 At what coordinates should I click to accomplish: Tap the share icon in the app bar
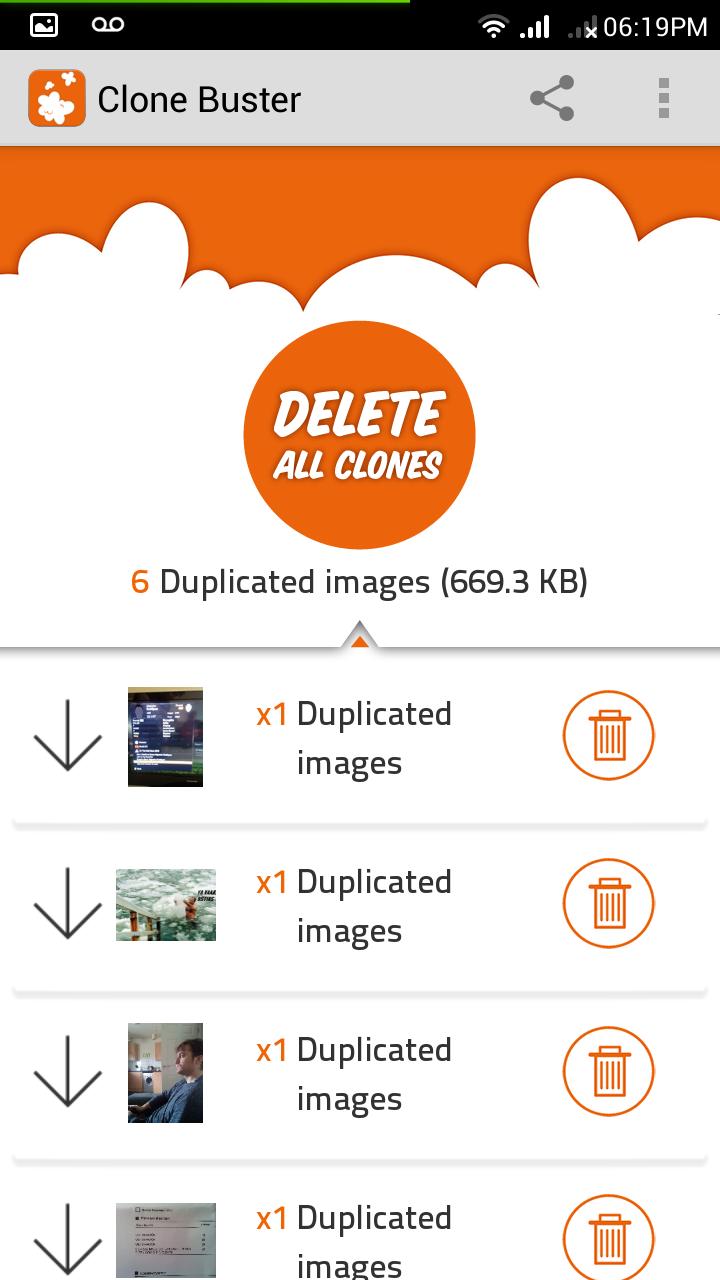pyautogui.click(x=552, y=99)
